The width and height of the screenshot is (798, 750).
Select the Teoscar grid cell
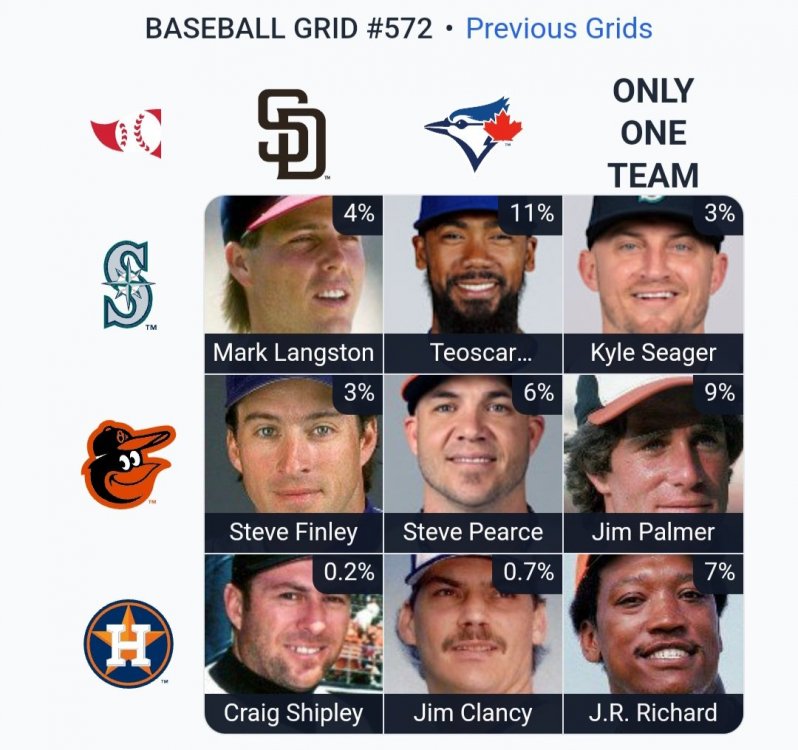point(473,283)
